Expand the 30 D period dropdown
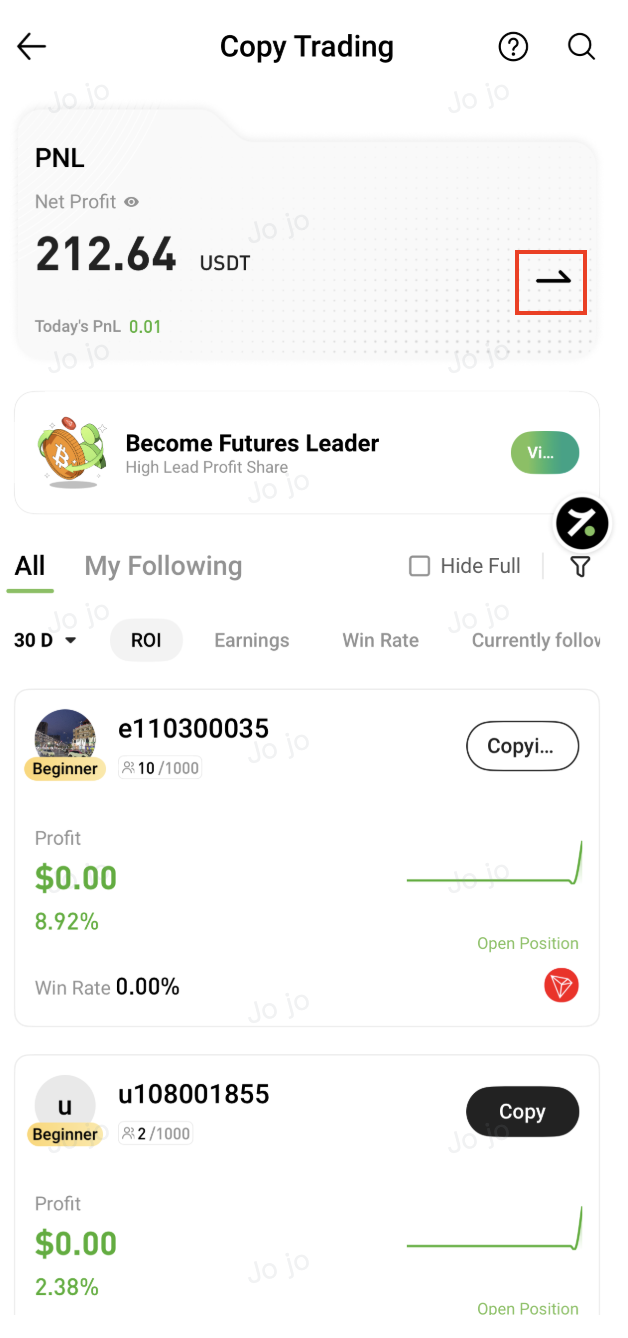The height and width of the screenshot is (1338, 628). click(x=46, y=640)
